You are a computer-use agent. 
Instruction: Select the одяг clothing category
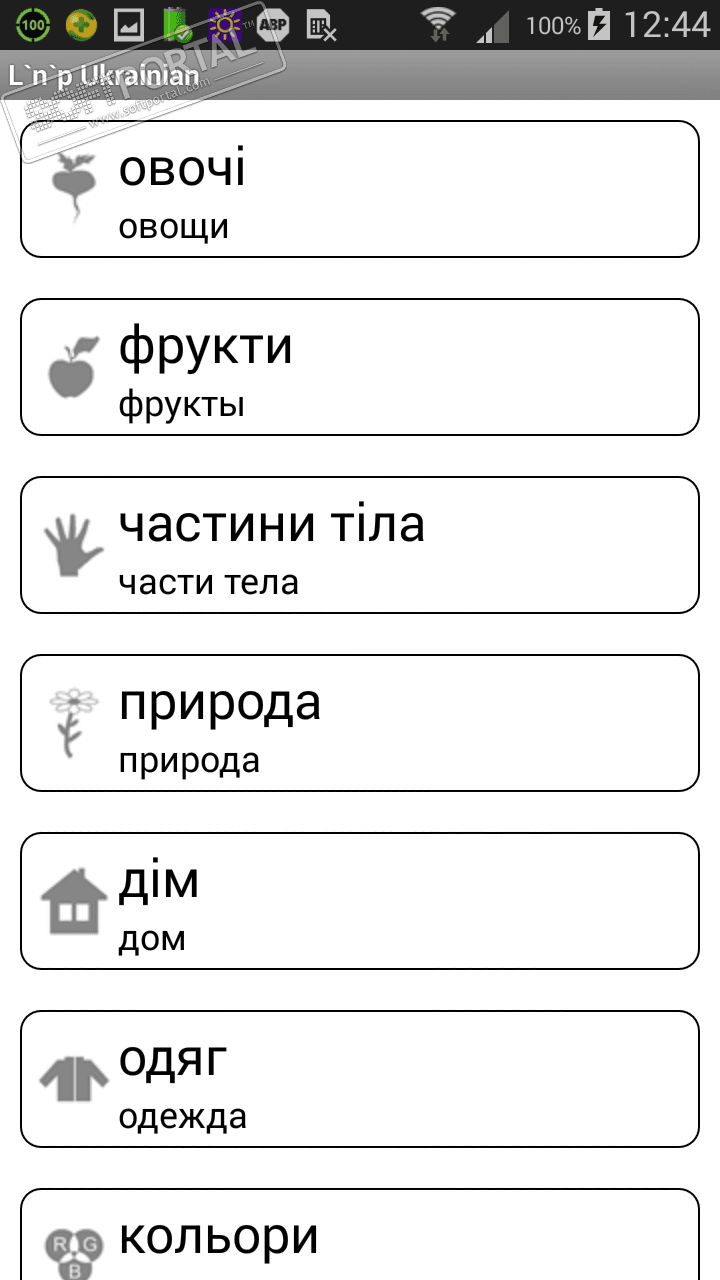click(359, 1079)
